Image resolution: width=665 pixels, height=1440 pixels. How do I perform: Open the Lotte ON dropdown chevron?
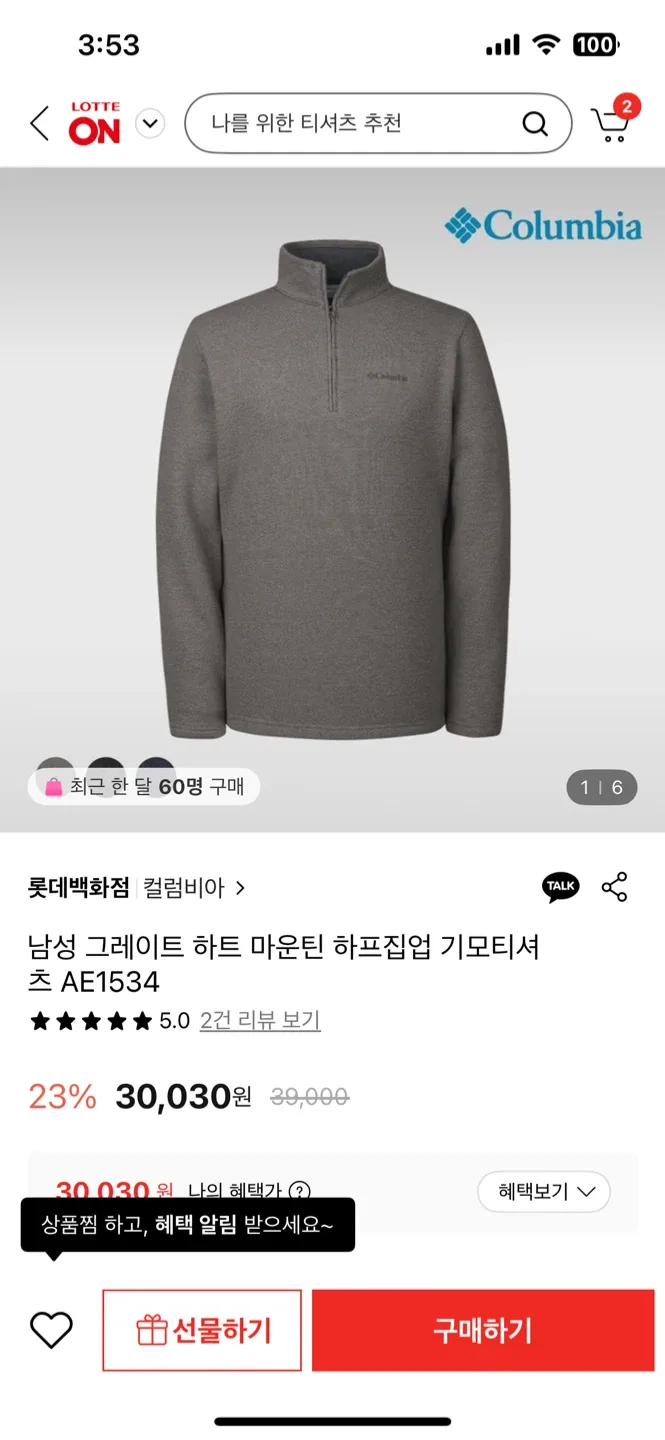[150, 125]
